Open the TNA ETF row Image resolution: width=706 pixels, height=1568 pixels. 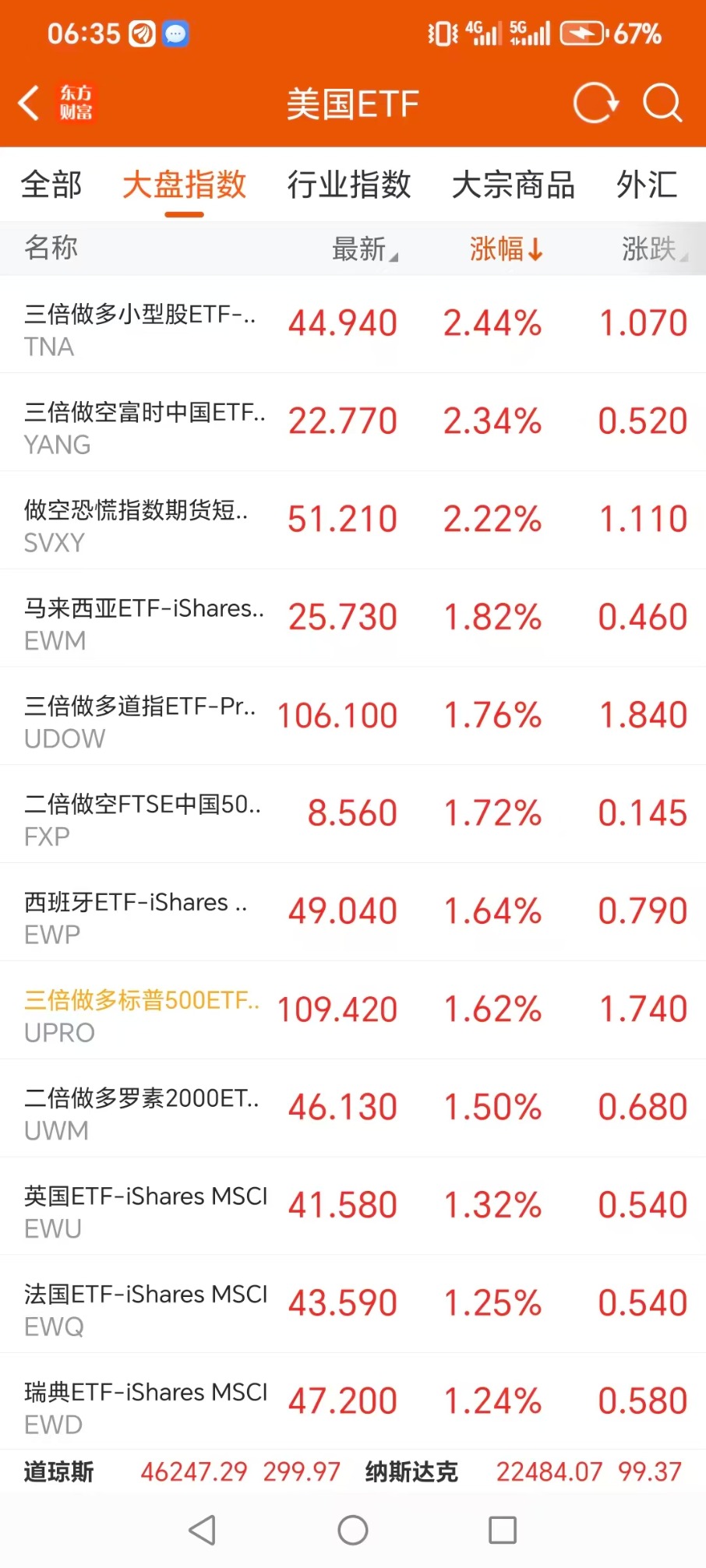click(x=353, y=324)
